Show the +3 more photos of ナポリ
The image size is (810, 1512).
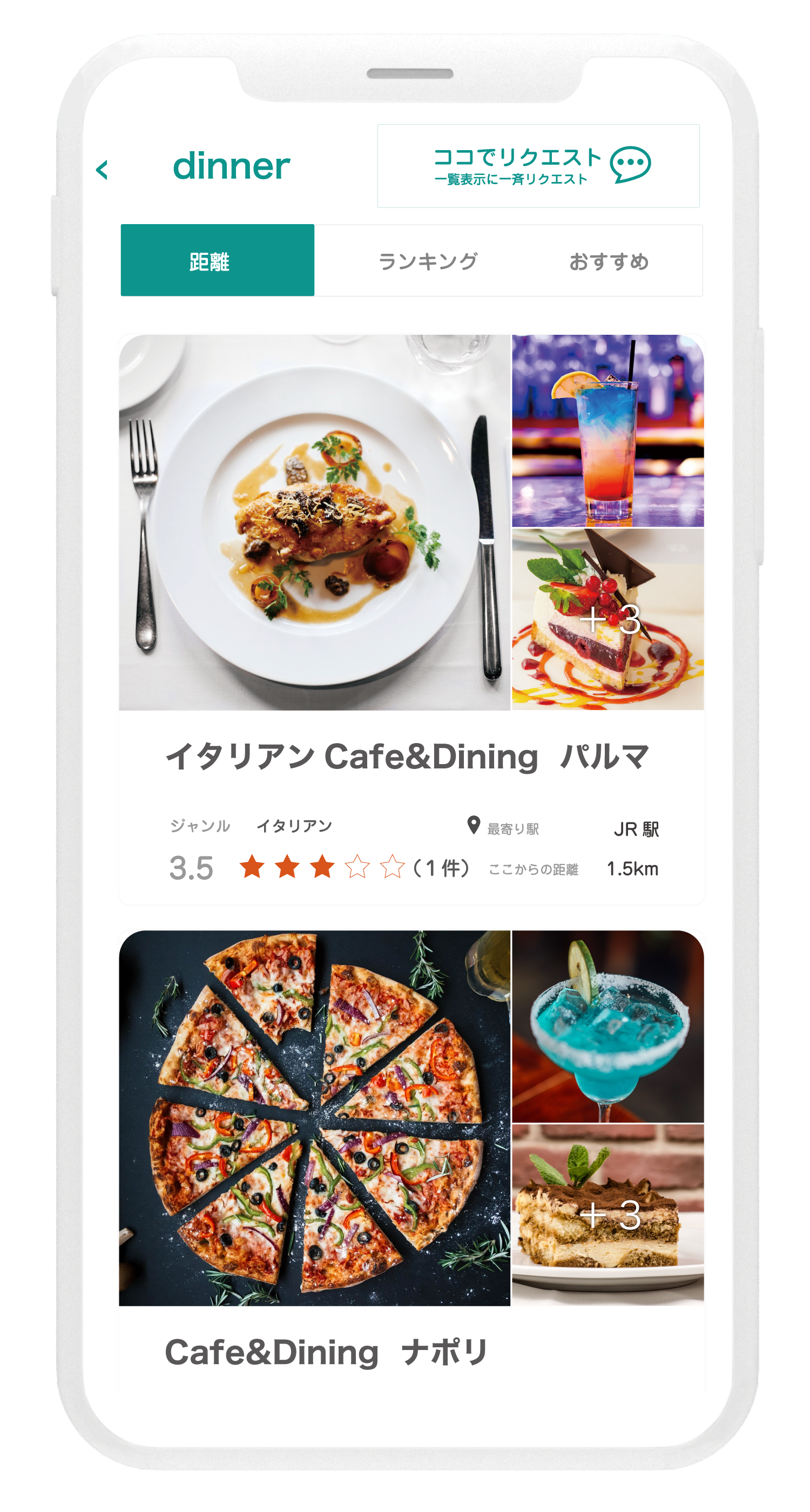tap(607, 1214)
